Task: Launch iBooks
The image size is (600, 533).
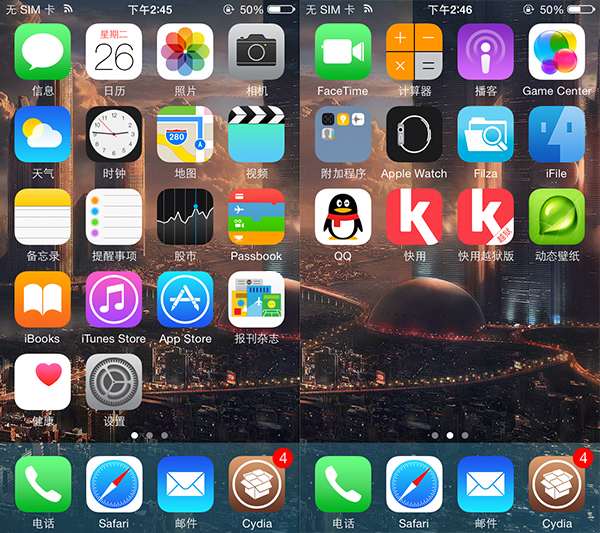Action: point(43,299)
